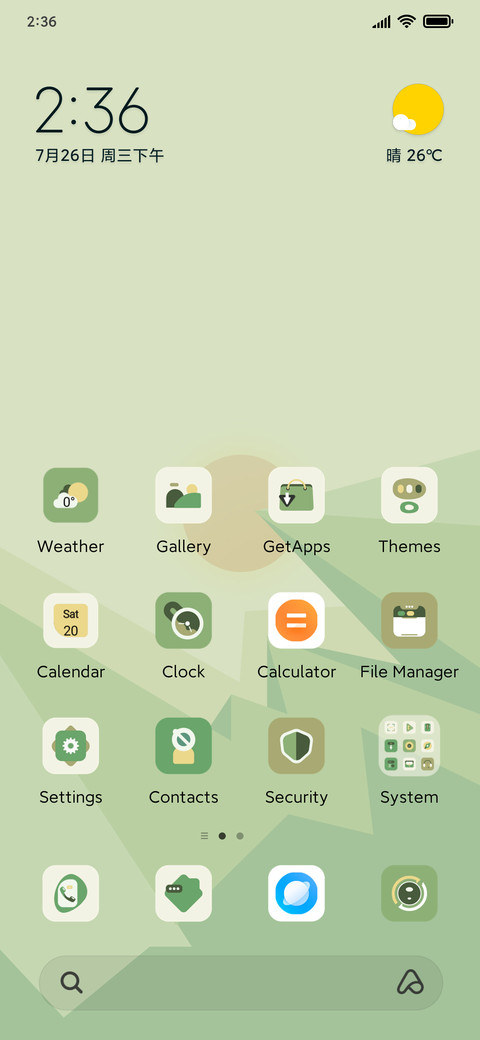
Task: Open the Phone dialer in the dock
Action: click(x=70, y=893)
